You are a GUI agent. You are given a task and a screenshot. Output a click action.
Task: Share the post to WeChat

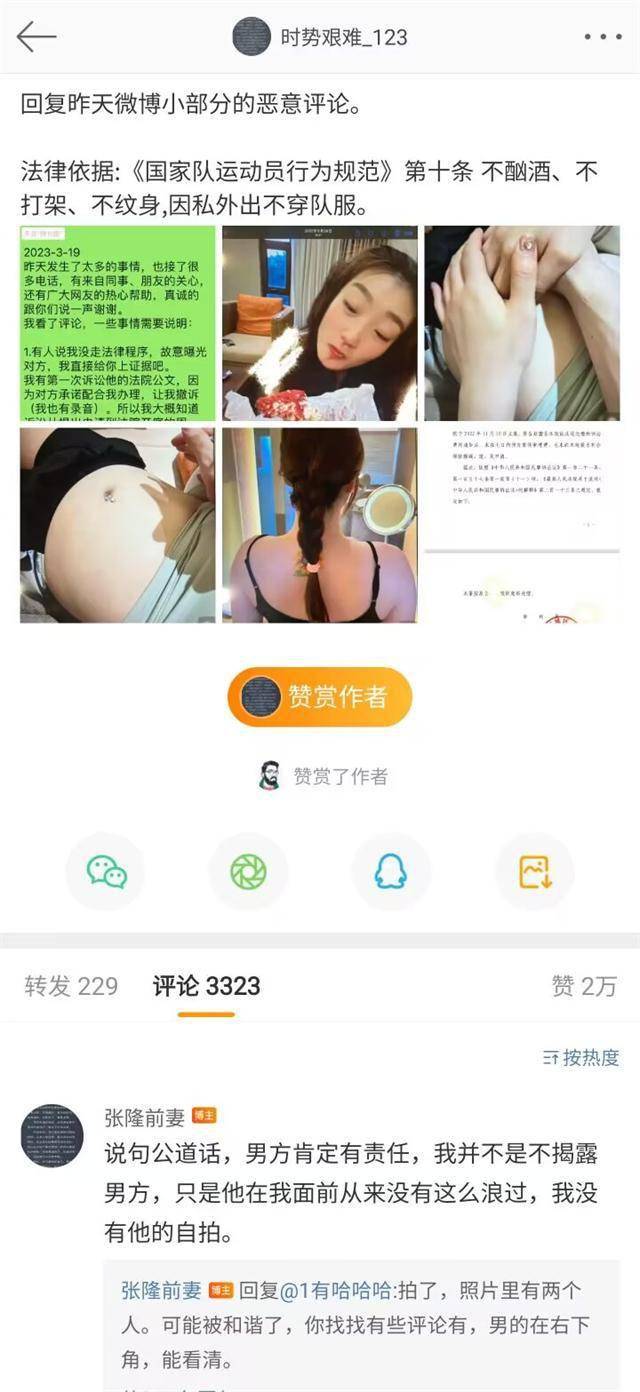click(x=106, y=872)
